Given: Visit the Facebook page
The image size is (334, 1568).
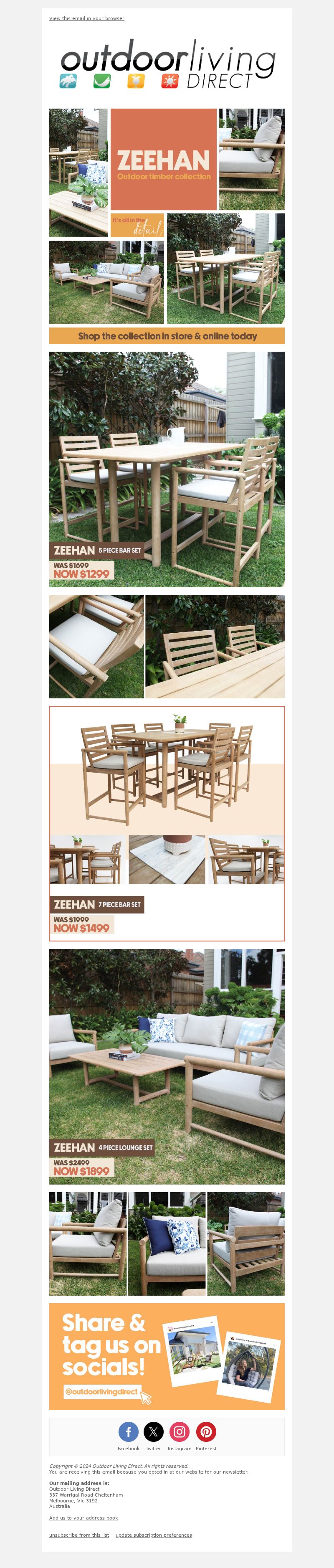Looking at the screenshot, I should tap(128, 1432).
